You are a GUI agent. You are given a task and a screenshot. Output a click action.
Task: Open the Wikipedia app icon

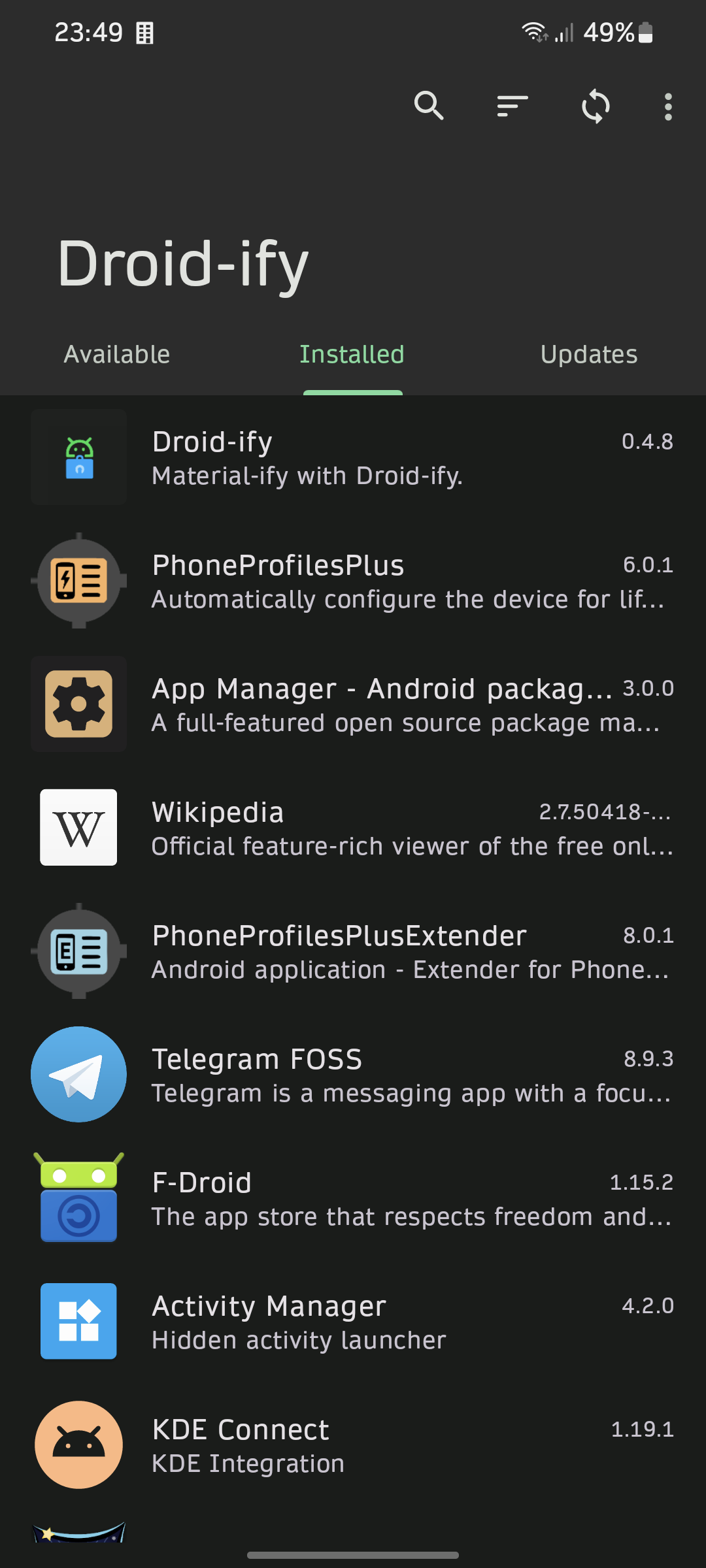tap(78, 827)
